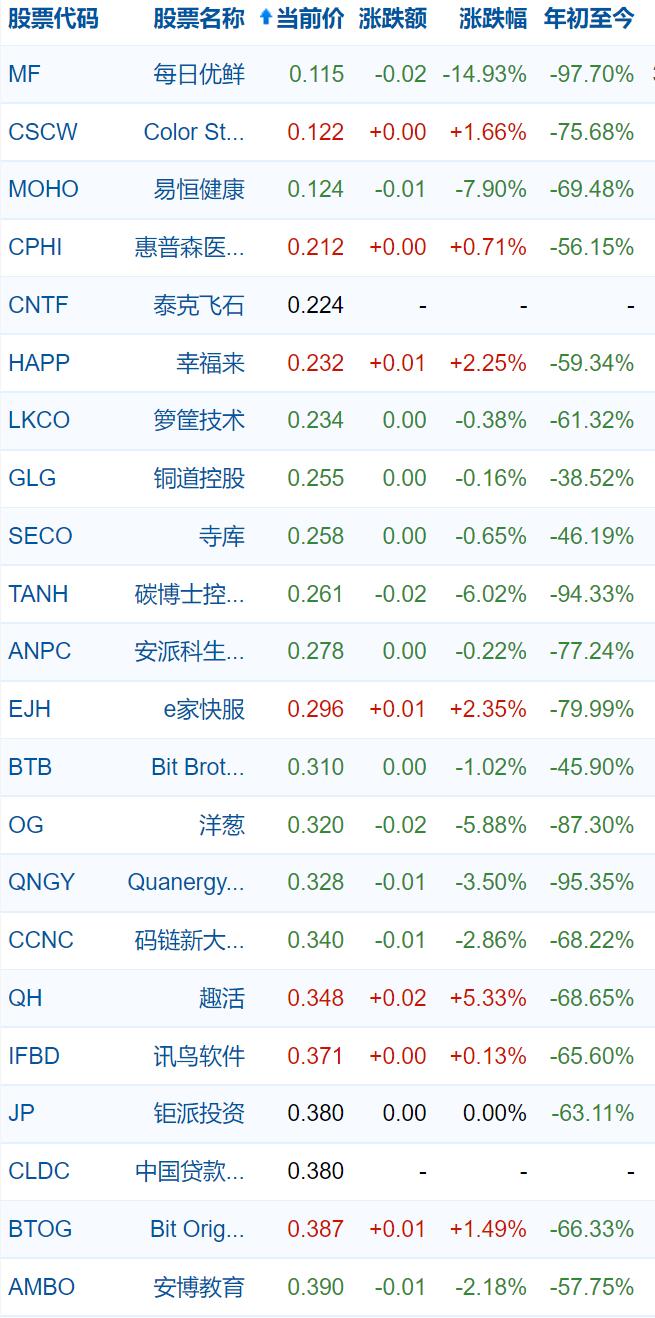Select OG 洋葱 stock row
Screen dimensions: 655x1318
click(327, 825)
